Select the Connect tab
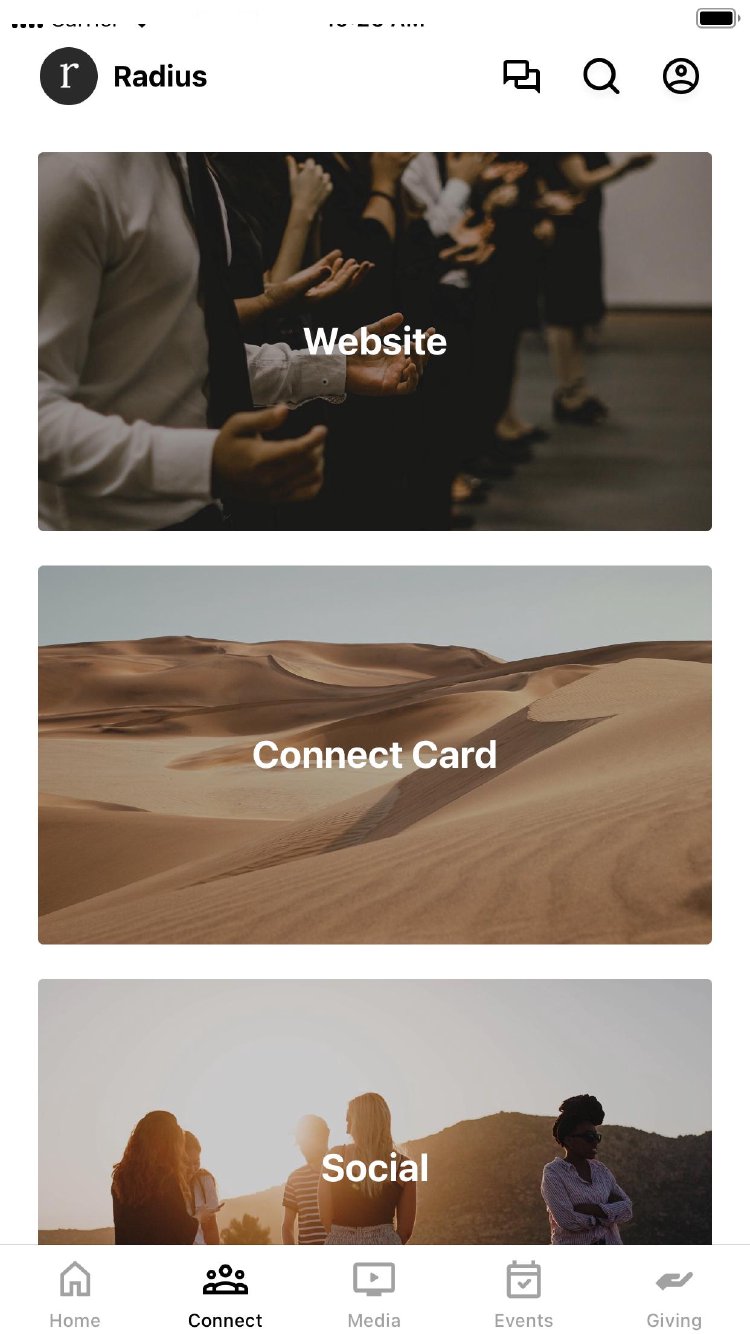This screenshot has height=1334, width=750. pyautogui.click(x=225, y=1294)
